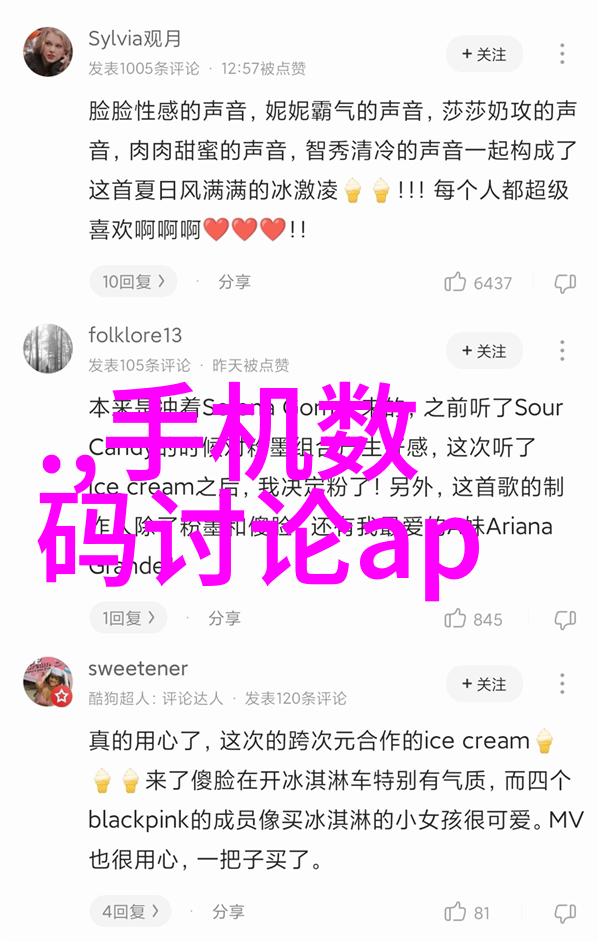Like folklore13's comment with 845 likes
Image resolution: width=600 pixels, height=944 pixels.
(474, 619)
